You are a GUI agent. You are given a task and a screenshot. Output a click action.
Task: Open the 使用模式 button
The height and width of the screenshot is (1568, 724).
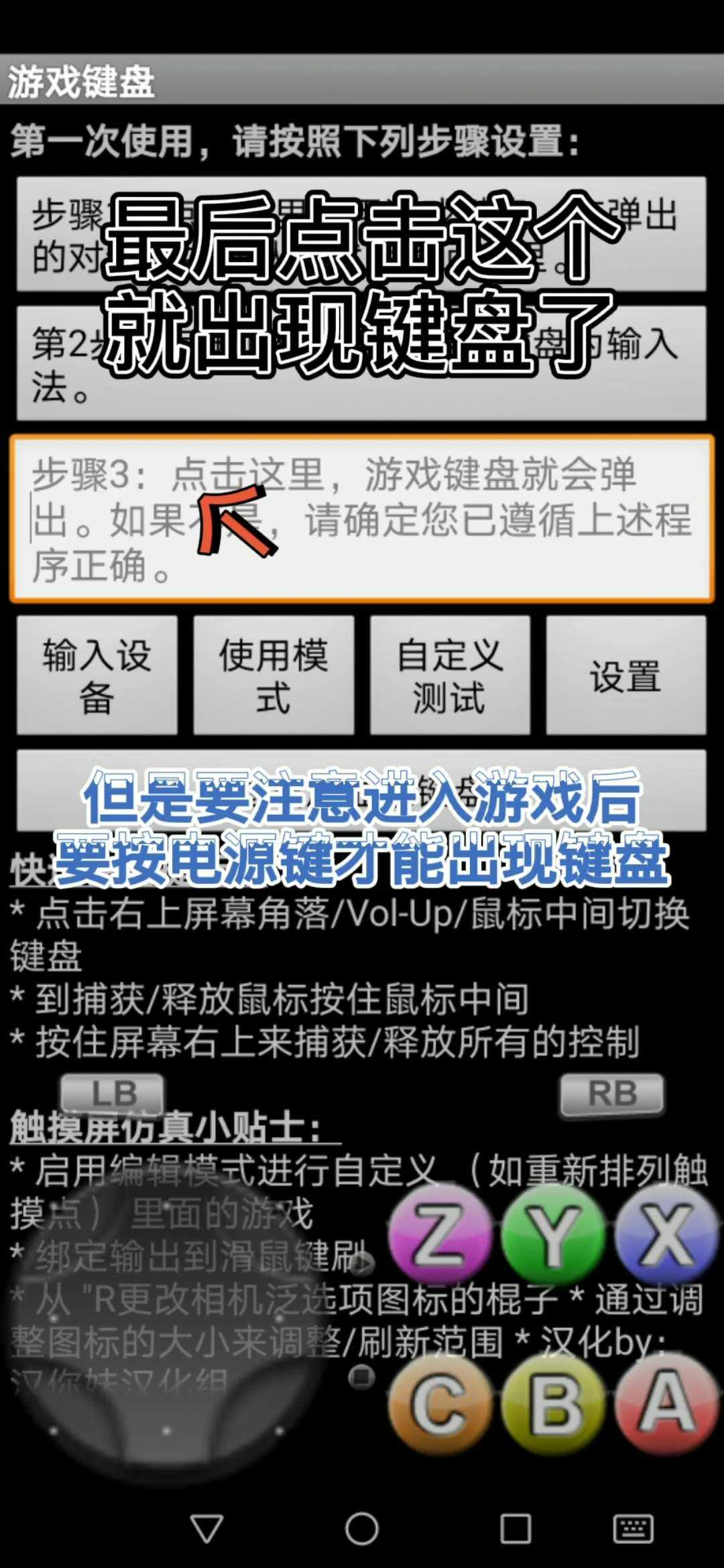(x=274, y=675)
